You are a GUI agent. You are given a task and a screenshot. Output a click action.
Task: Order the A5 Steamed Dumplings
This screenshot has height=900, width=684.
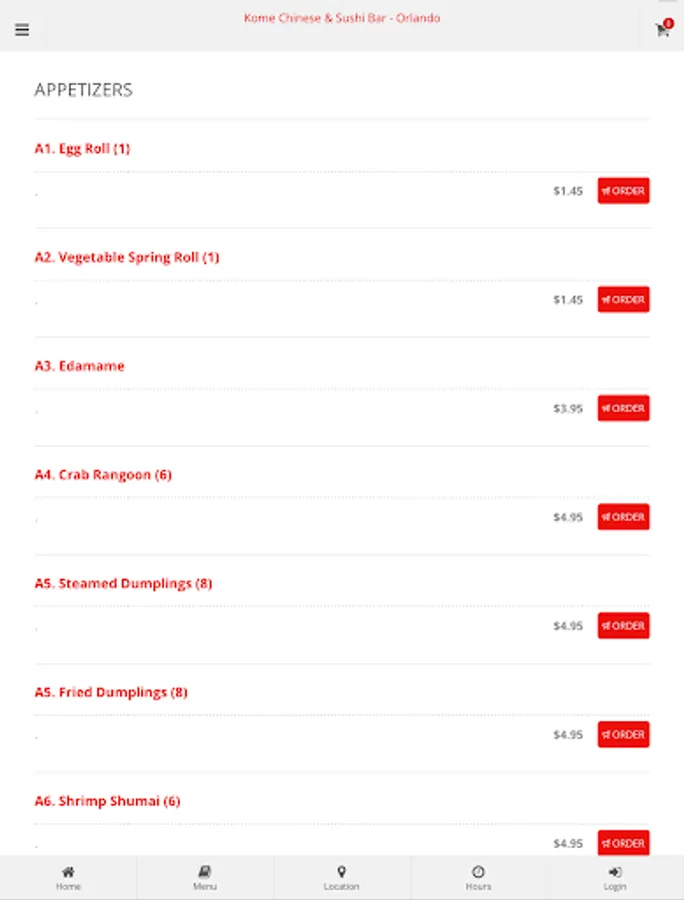click(623, 626)
